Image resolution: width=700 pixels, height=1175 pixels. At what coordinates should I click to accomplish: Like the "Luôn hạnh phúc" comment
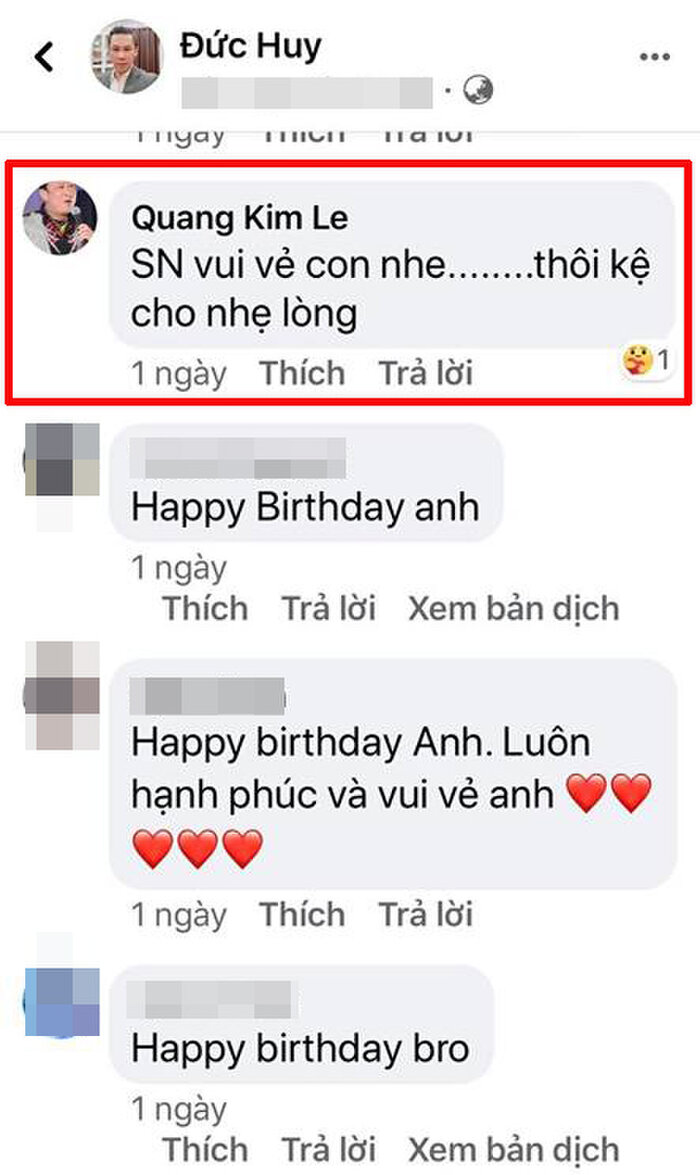point(302,914)
